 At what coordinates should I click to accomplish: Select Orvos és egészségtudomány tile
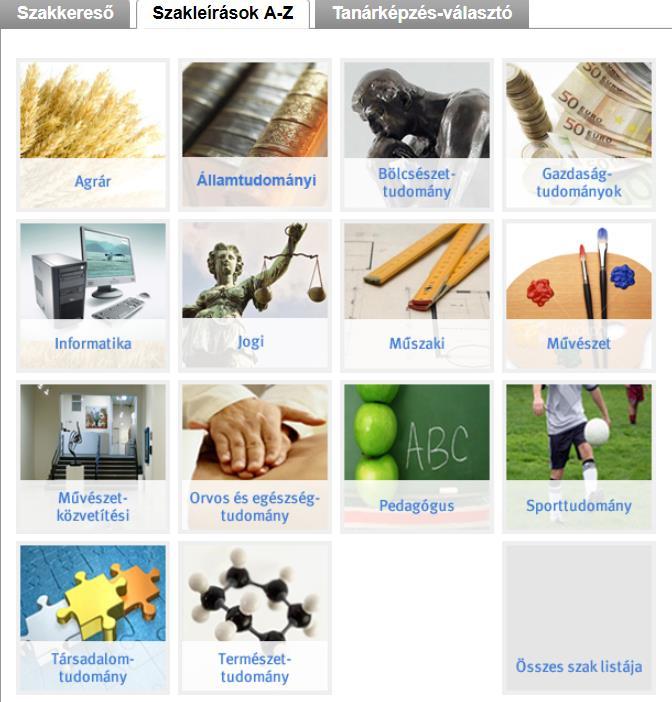(255, 457)
